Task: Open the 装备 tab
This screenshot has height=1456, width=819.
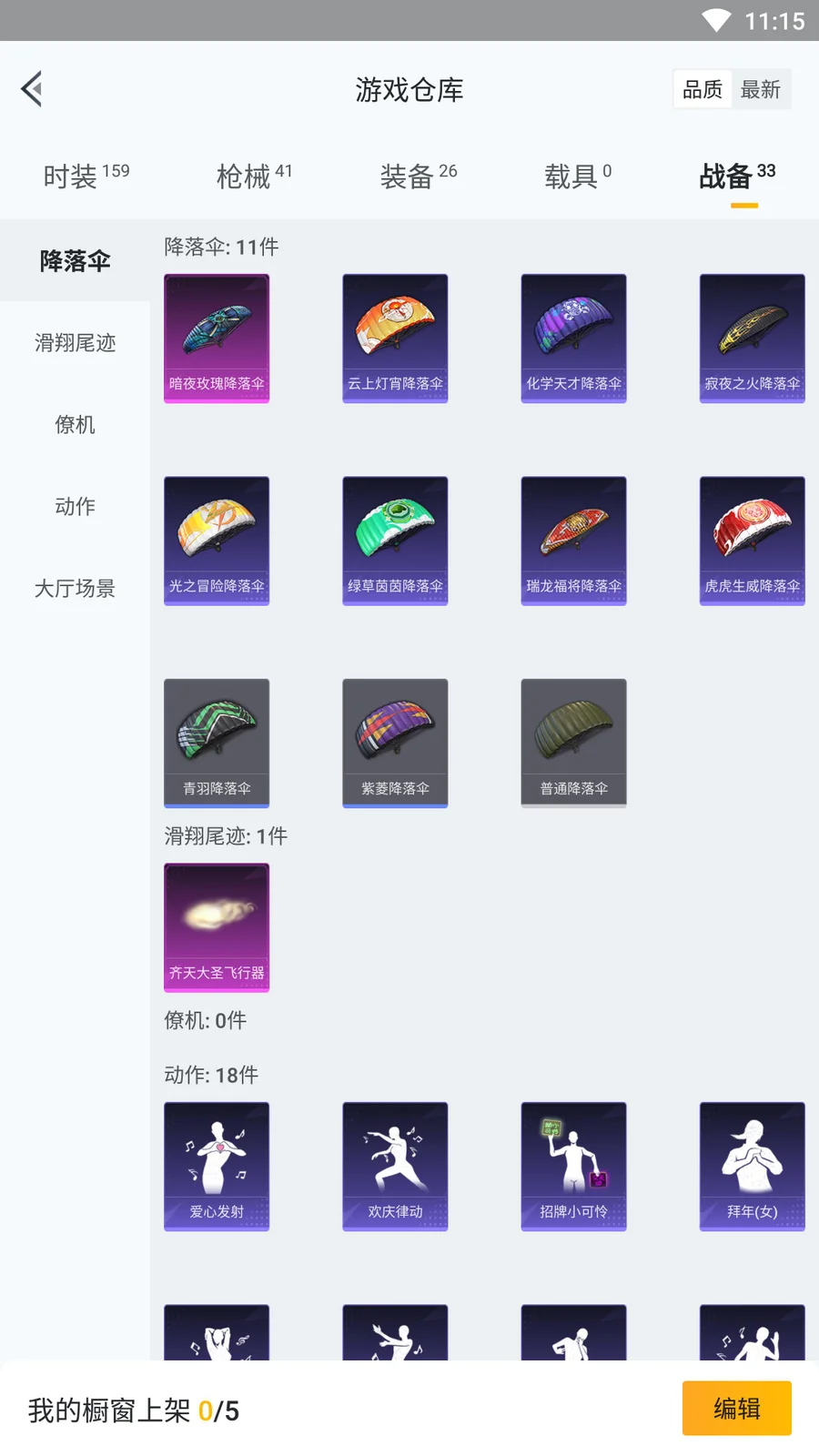Action: (418, 176)
